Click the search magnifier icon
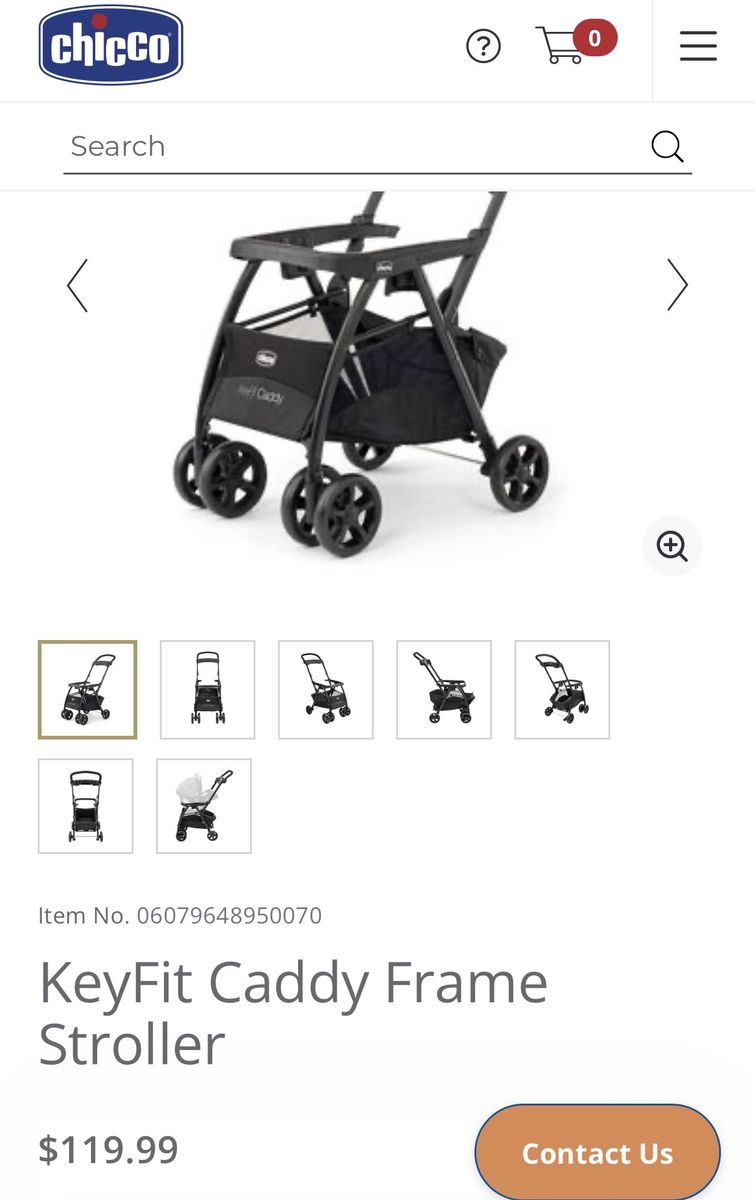 click(666, 146)
